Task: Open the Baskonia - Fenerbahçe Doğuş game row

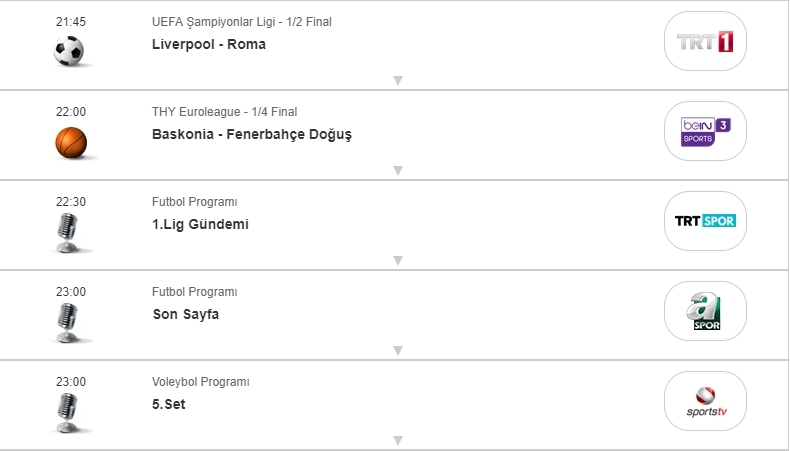Action: 252,134
